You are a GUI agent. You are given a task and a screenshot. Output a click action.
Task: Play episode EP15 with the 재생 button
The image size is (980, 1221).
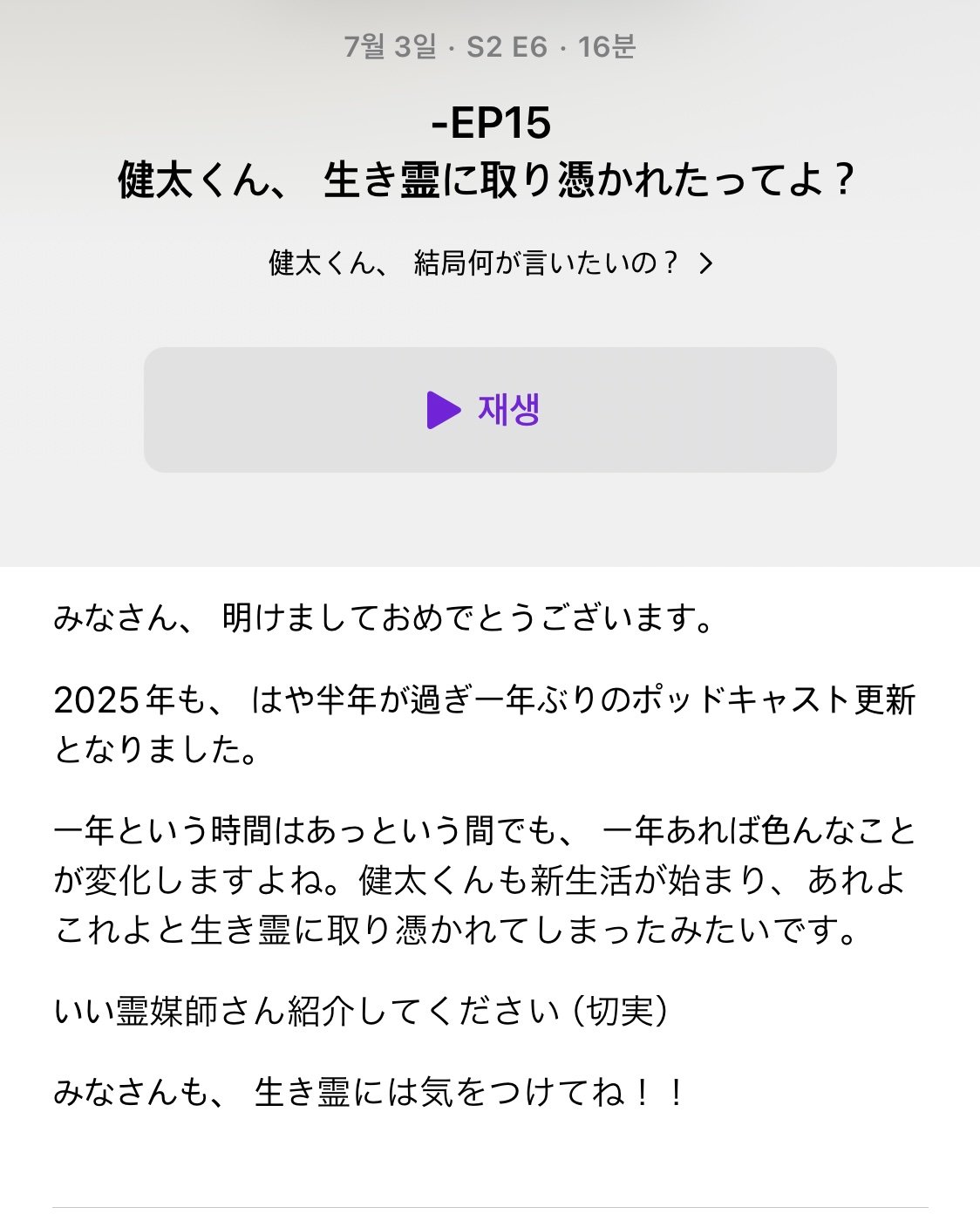pyautogui.click(x=489, y=410)
